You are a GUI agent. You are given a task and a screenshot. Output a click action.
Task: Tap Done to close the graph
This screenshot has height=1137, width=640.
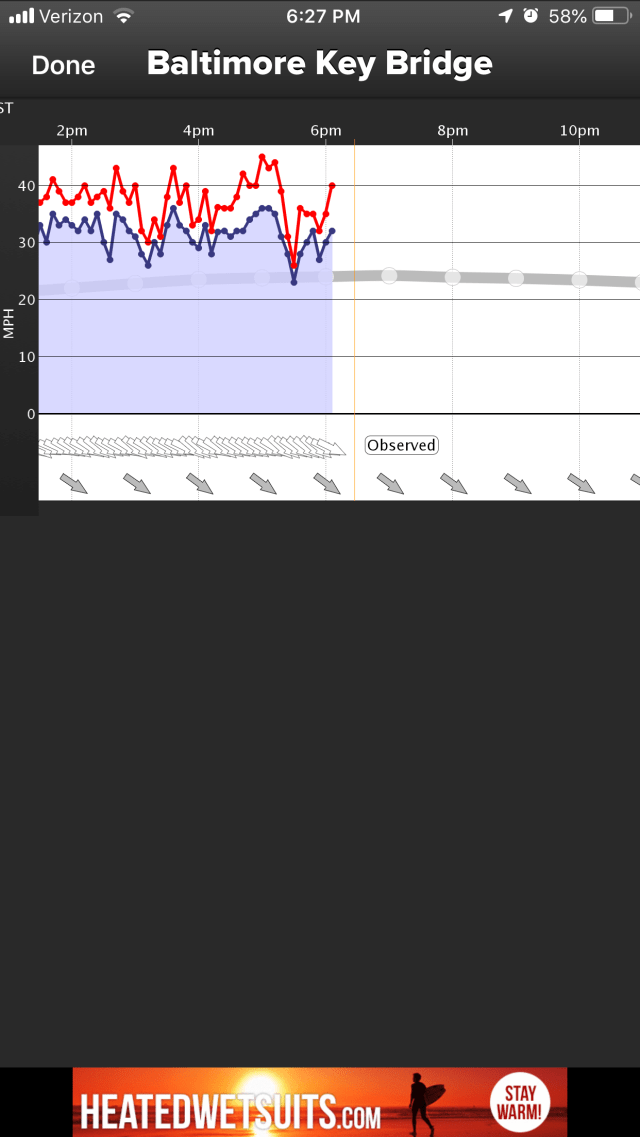(63, 65)
